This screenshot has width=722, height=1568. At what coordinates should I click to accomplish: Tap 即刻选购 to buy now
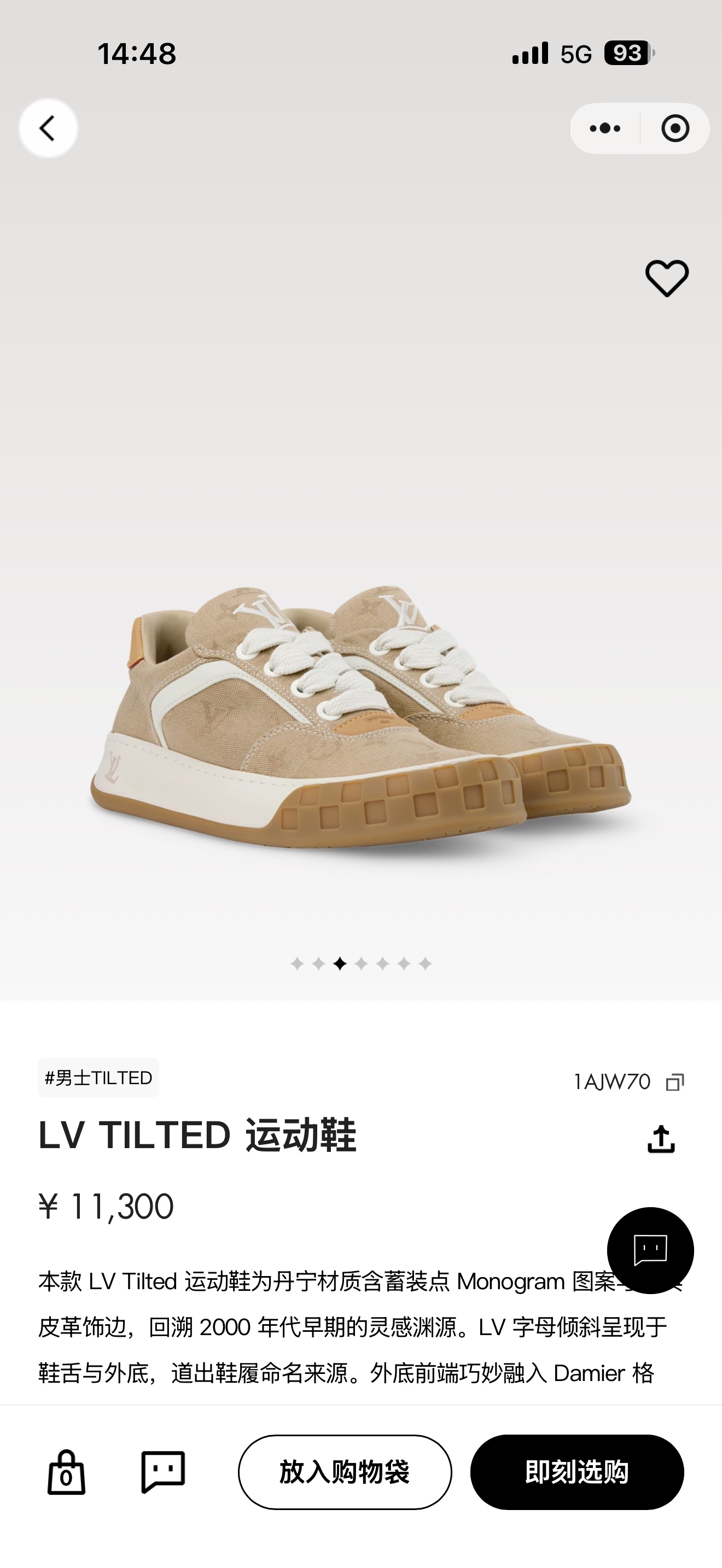coord(577,1472)
